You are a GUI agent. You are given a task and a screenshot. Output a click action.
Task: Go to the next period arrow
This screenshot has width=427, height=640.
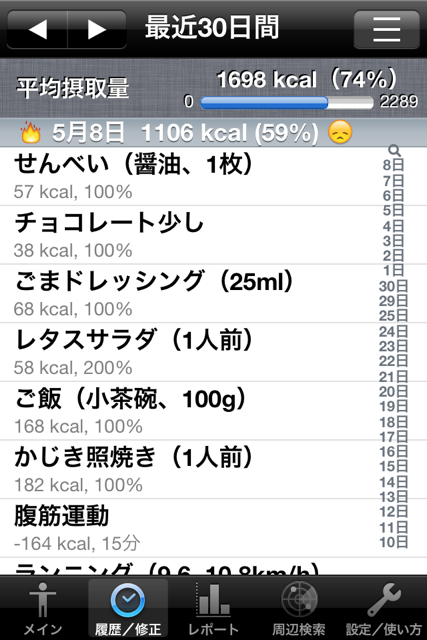tap(97, 29)
